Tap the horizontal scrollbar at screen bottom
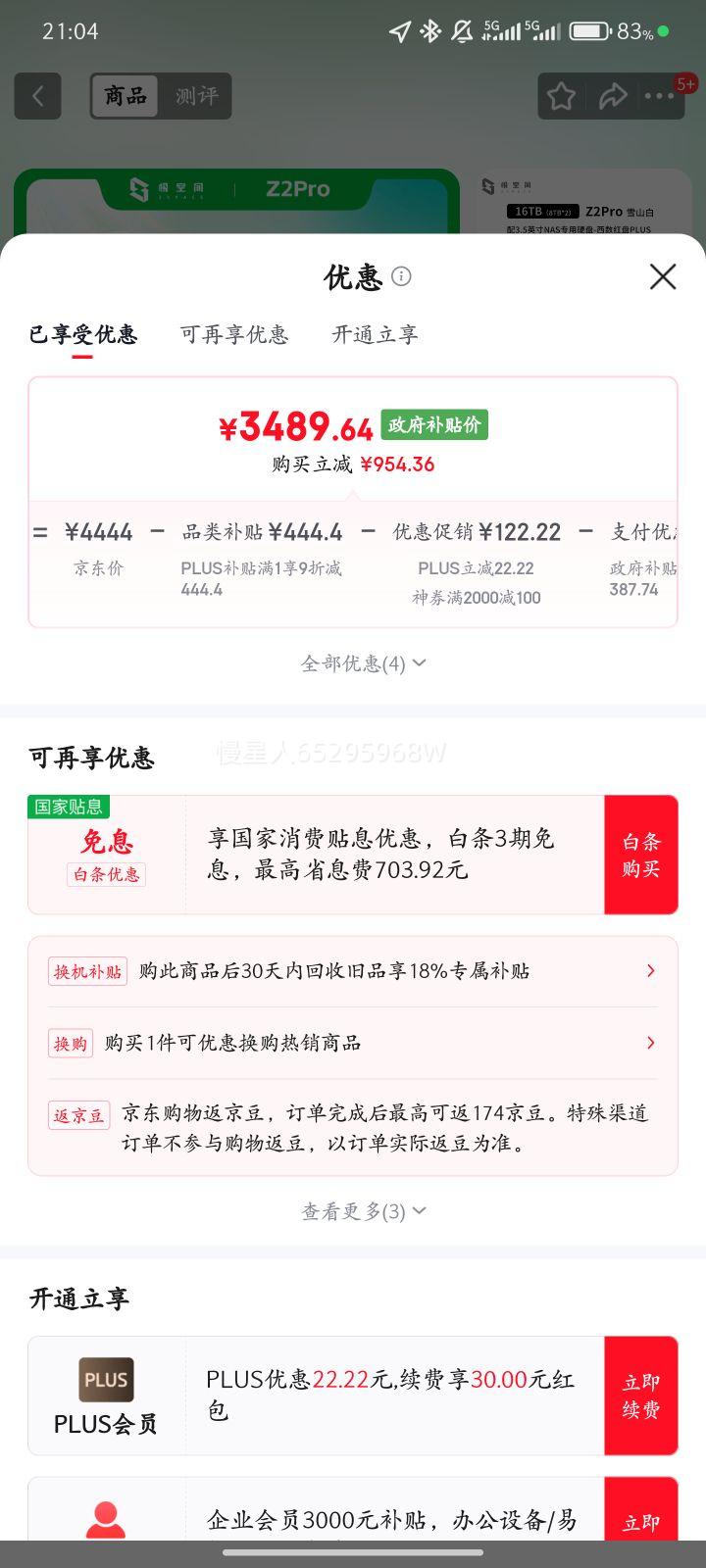 353,1552
